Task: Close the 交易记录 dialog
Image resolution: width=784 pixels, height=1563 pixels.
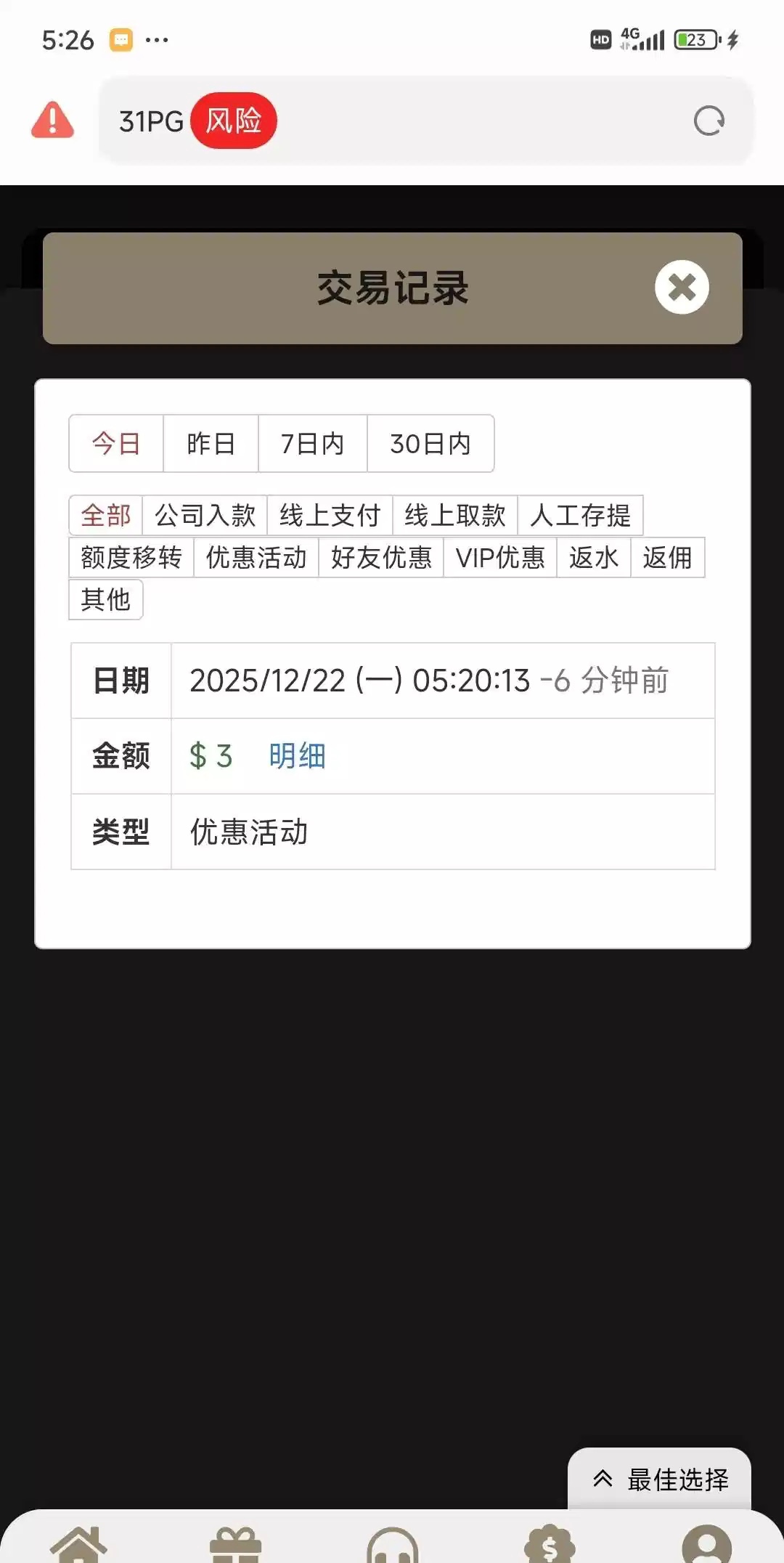Action: click(x=682, y=287)
